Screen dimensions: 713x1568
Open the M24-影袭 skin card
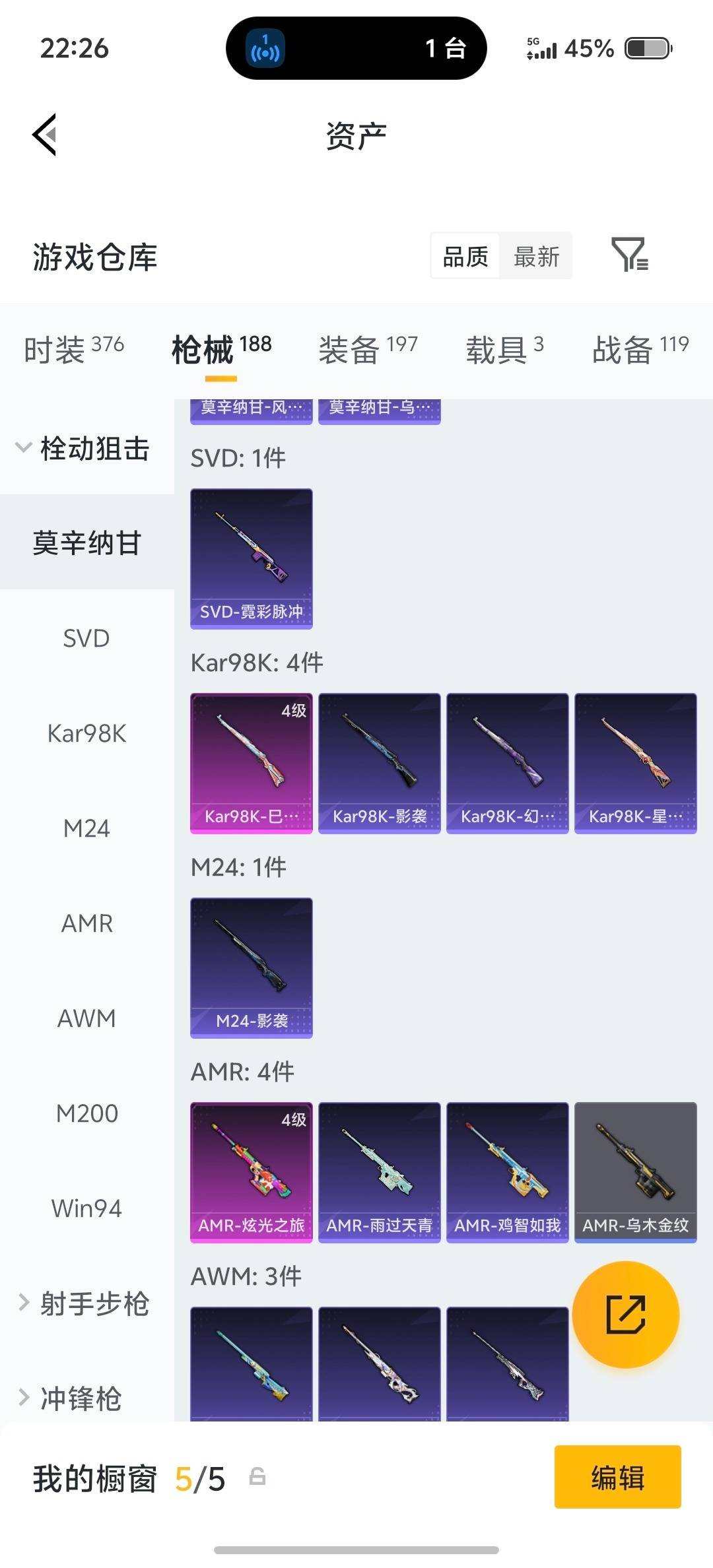click(251, 967)
